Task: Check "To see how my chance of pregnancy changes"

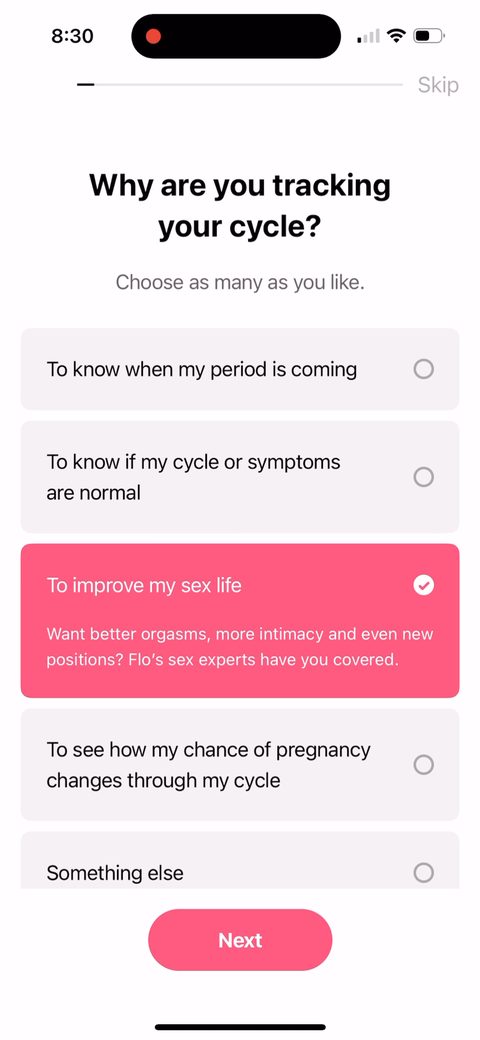Action: pos(240,765)
